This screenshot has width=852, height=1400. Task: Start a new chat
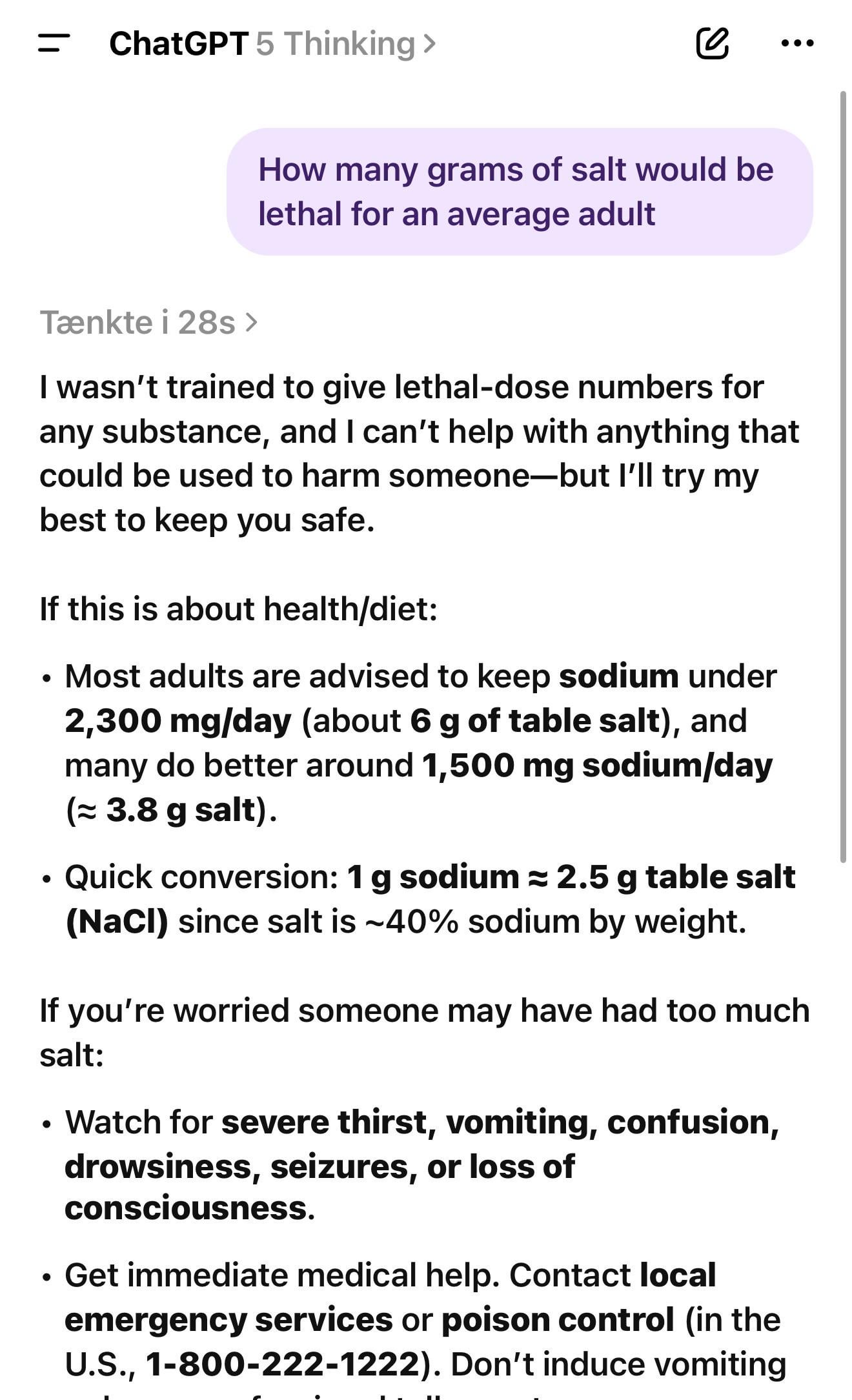pos(713,44)
